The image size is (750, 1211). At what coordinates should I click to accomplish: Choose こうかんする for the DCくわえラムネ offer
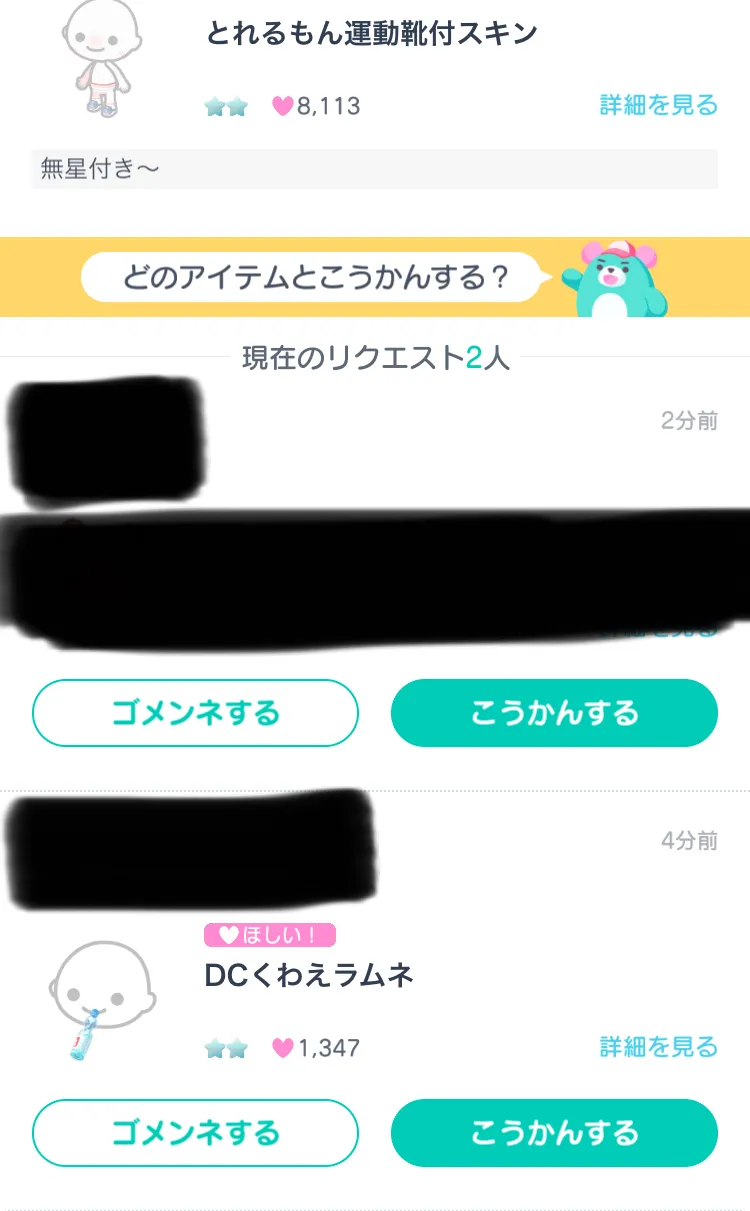554,1133
